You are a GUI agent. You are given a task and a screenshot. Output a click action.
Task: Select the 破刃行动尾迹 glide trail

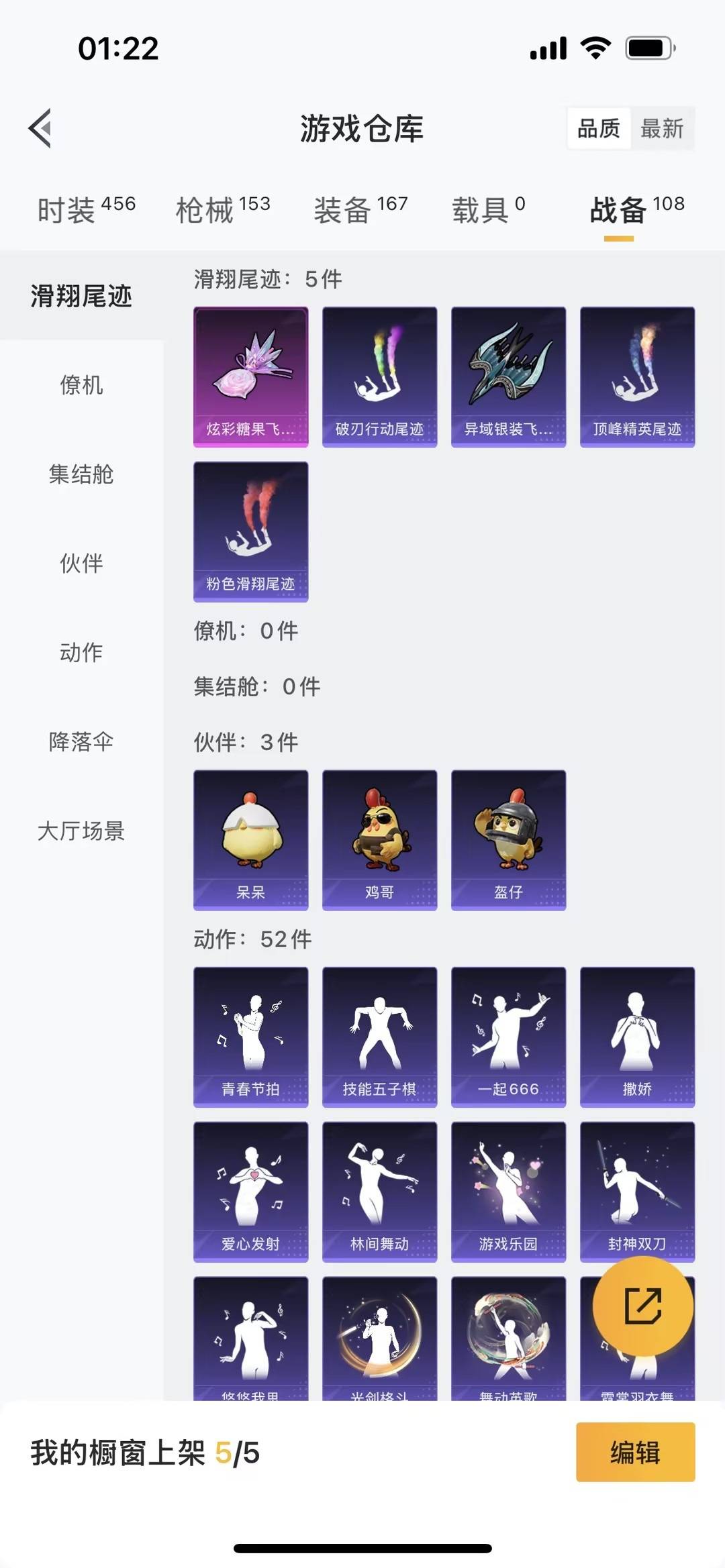point(379,376)
